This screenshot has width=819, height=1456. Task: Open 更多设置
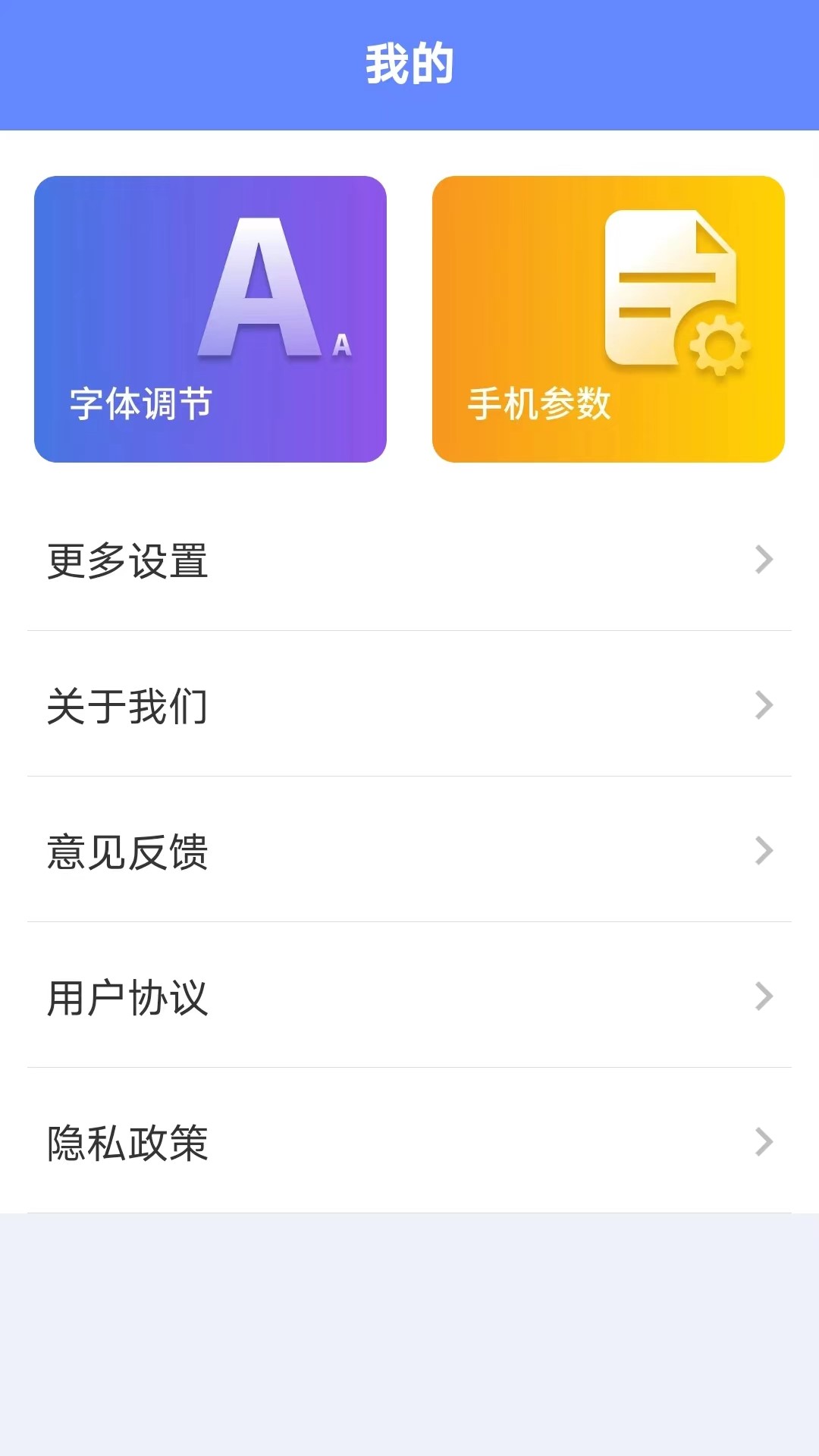pos(409,560)
